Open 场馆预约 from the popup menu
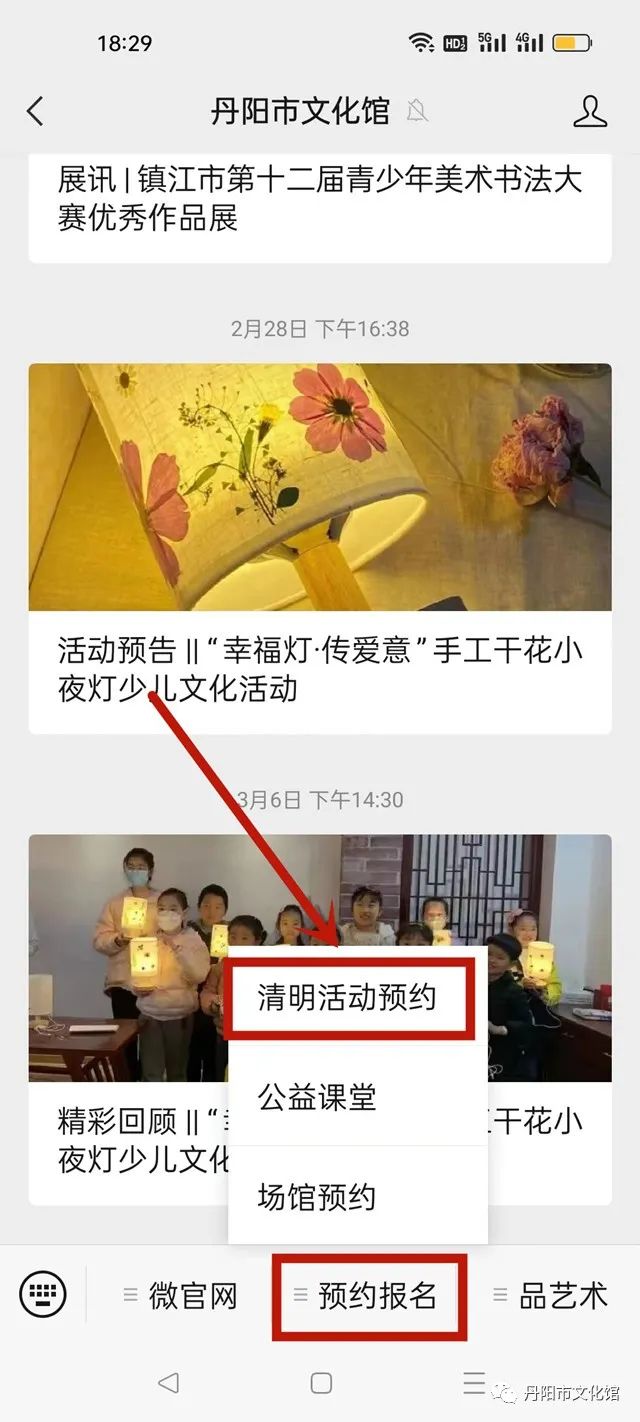 [x=317, y=1196]
